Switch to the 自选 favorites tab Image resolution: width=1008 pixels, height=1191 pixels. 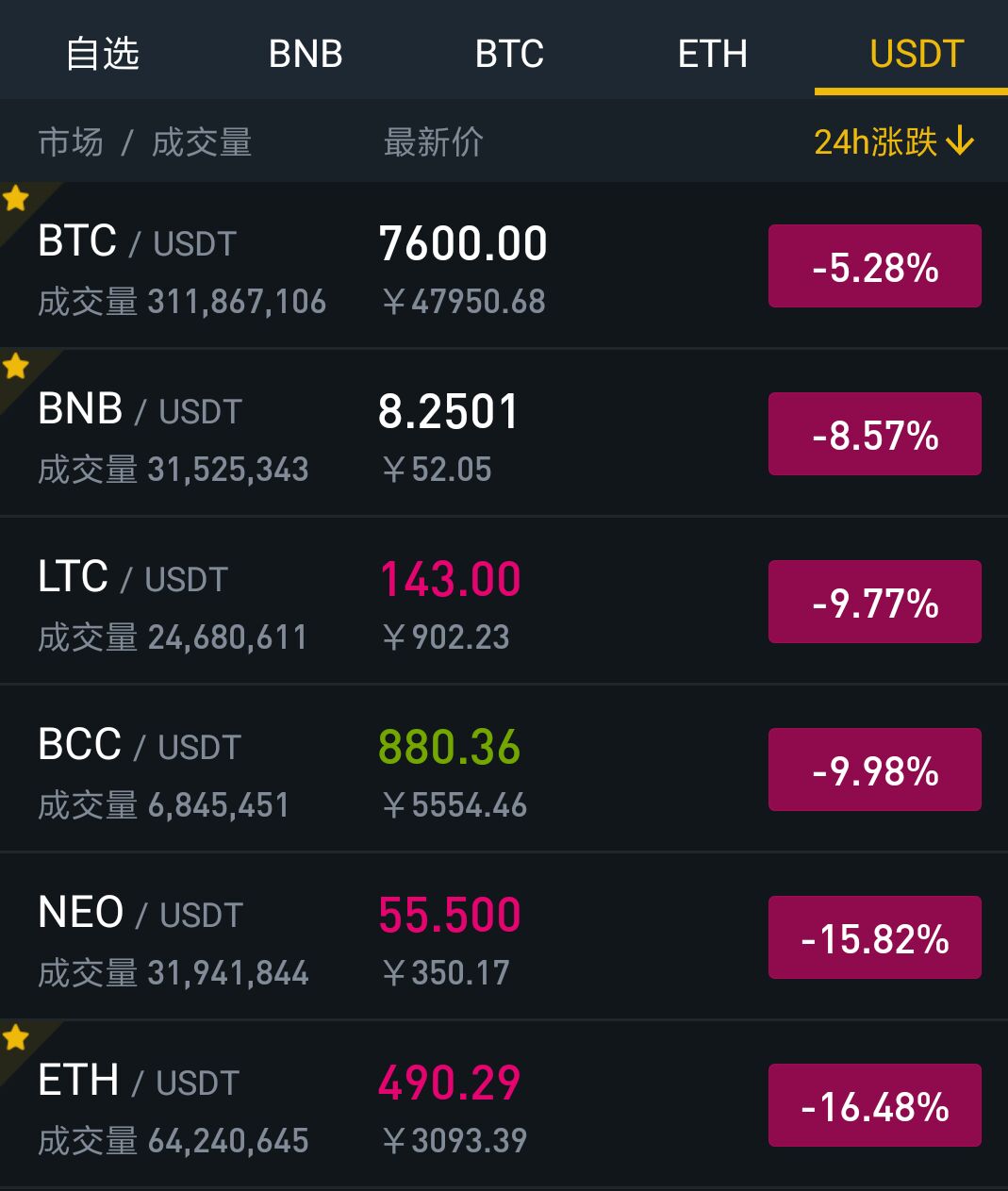point(103,54)
